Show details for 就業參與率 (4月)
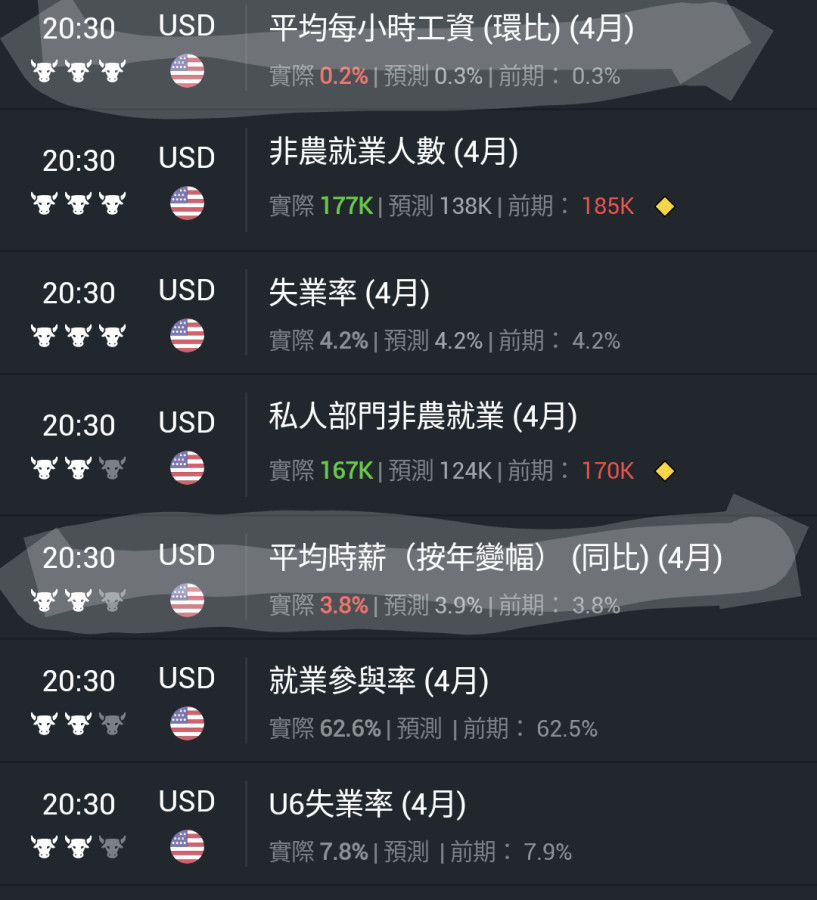 pos(379,682)
